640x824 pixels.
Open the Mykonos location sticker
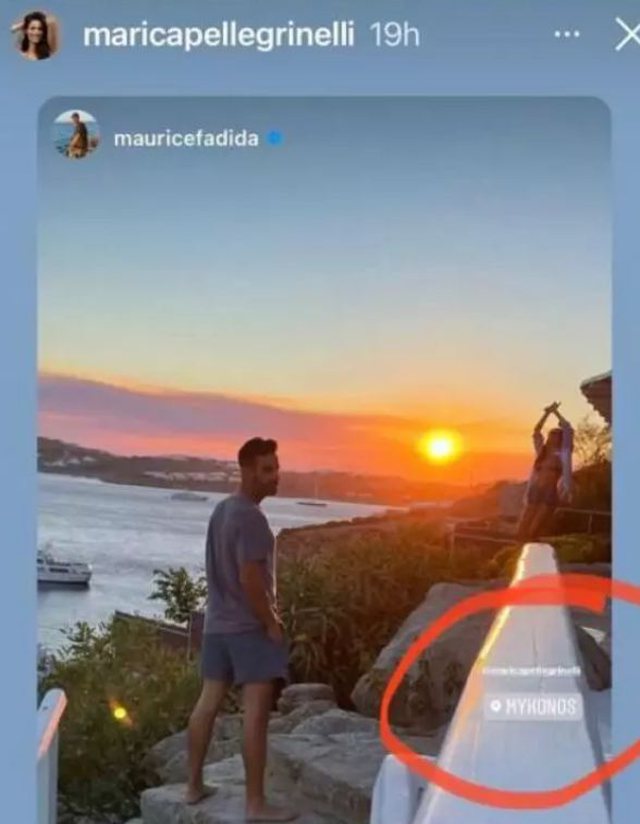tap(533, 707)
